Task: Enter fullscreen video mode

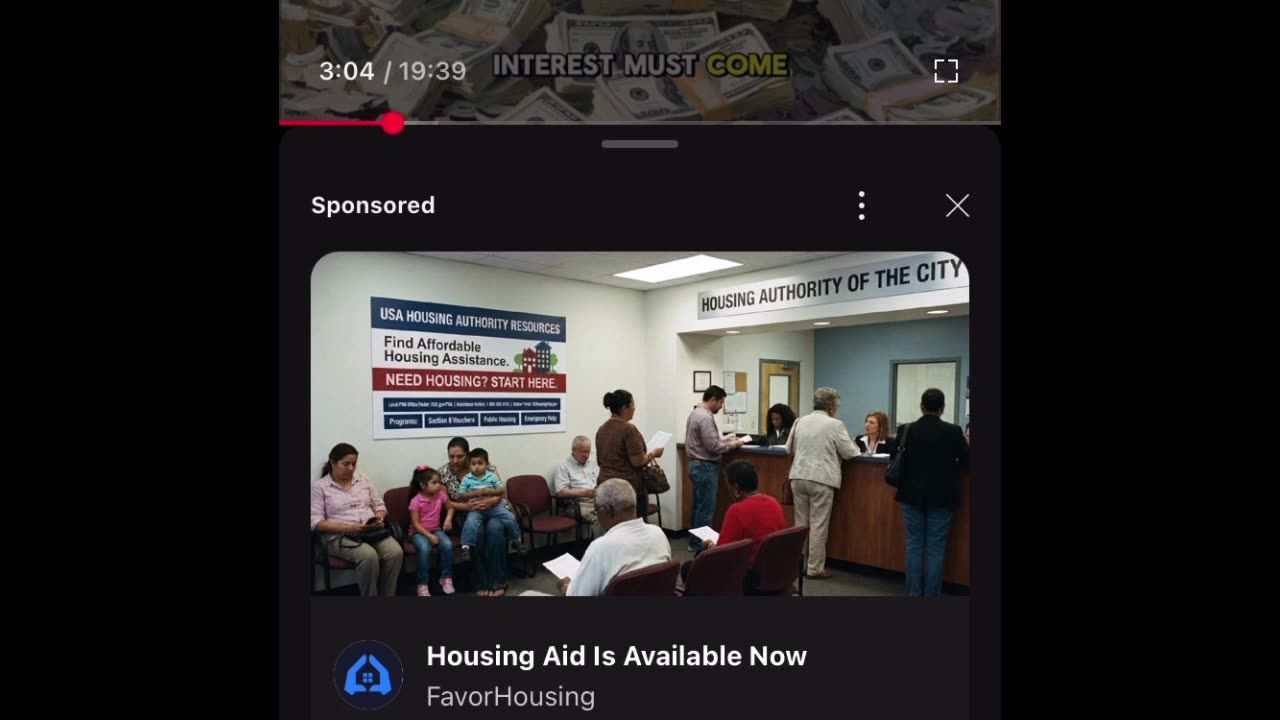Action: [x=946, y=71]
